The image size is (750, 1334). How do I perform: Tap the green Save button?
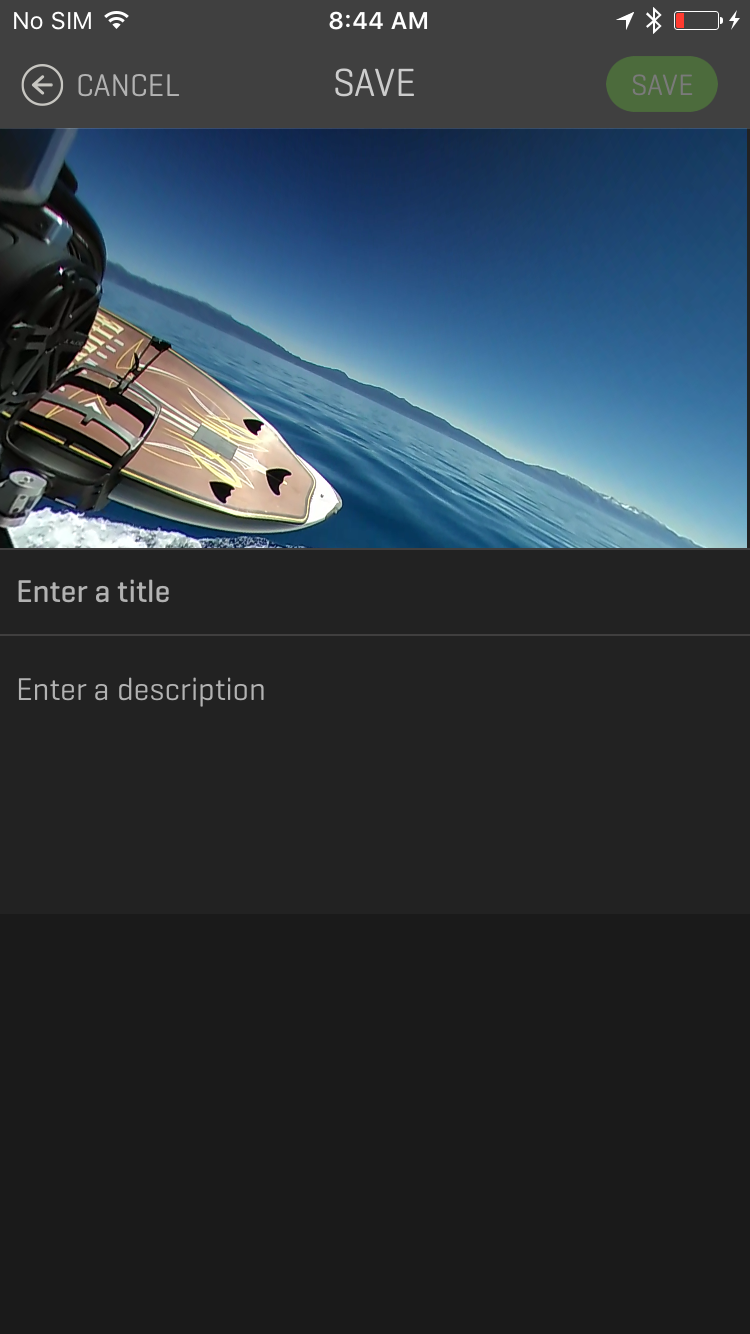[x=661, y=85]
